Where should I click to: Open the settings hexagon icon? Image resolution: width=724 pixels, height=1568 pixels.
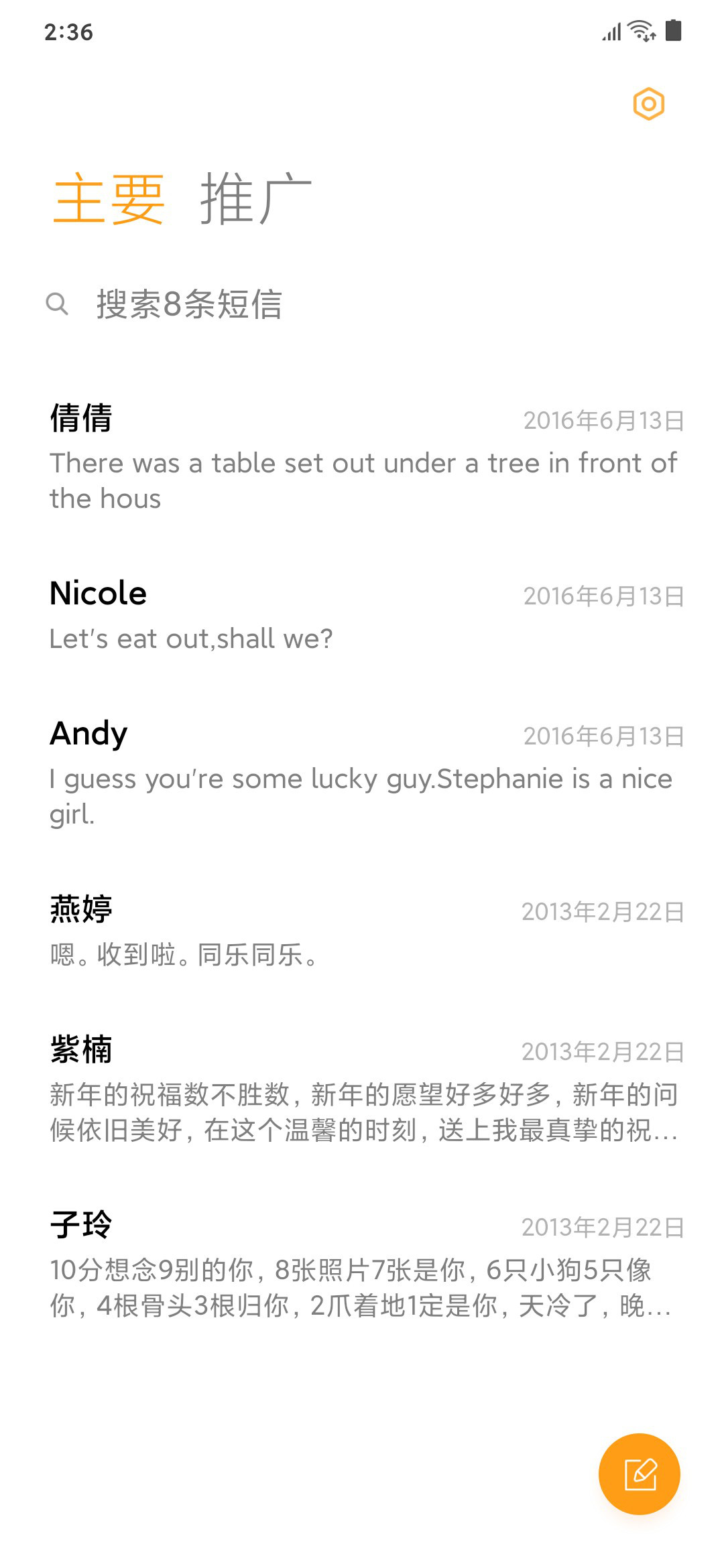pyautogui.click(x=648, y=104)
